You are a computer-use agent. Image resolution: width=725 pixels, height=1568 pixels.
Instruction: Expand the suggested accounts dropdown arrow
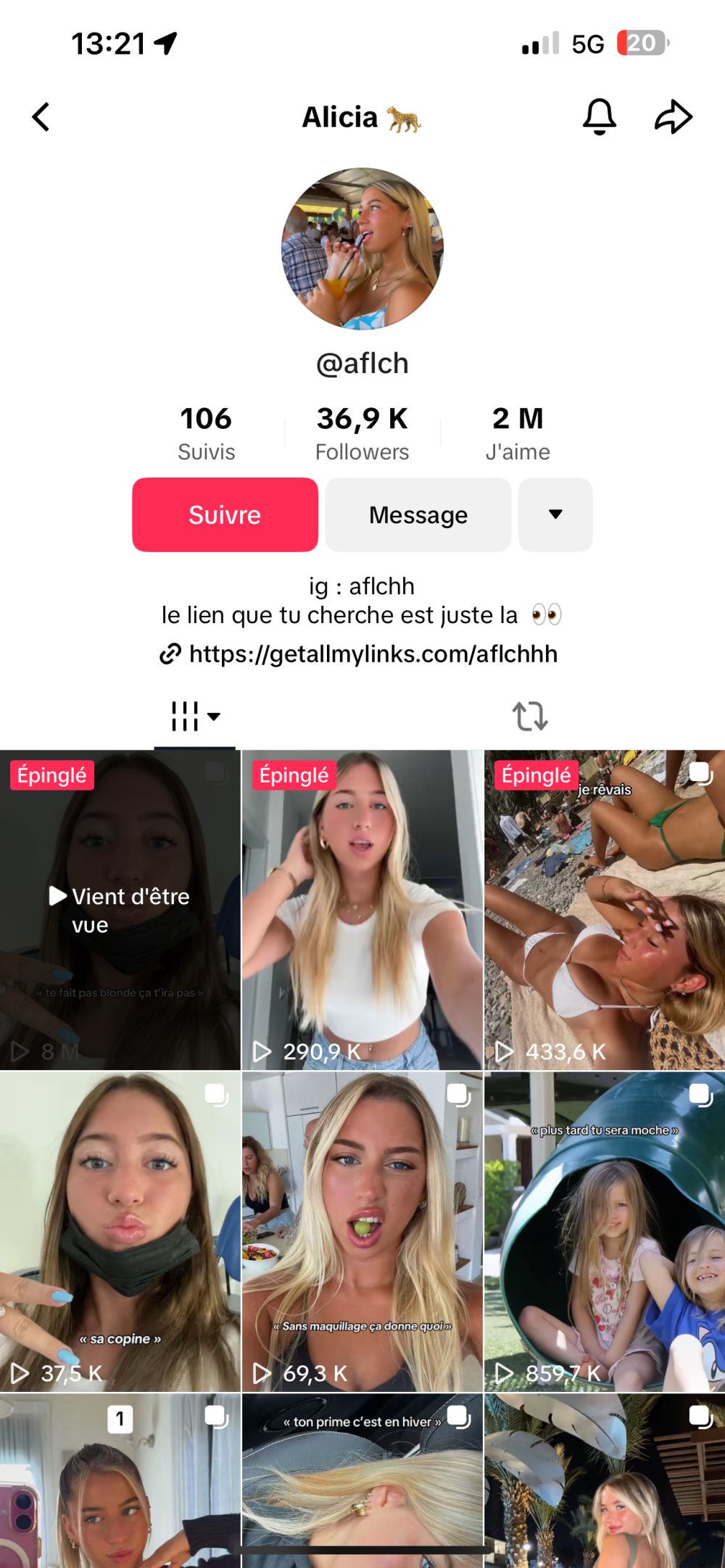[555, 514]
